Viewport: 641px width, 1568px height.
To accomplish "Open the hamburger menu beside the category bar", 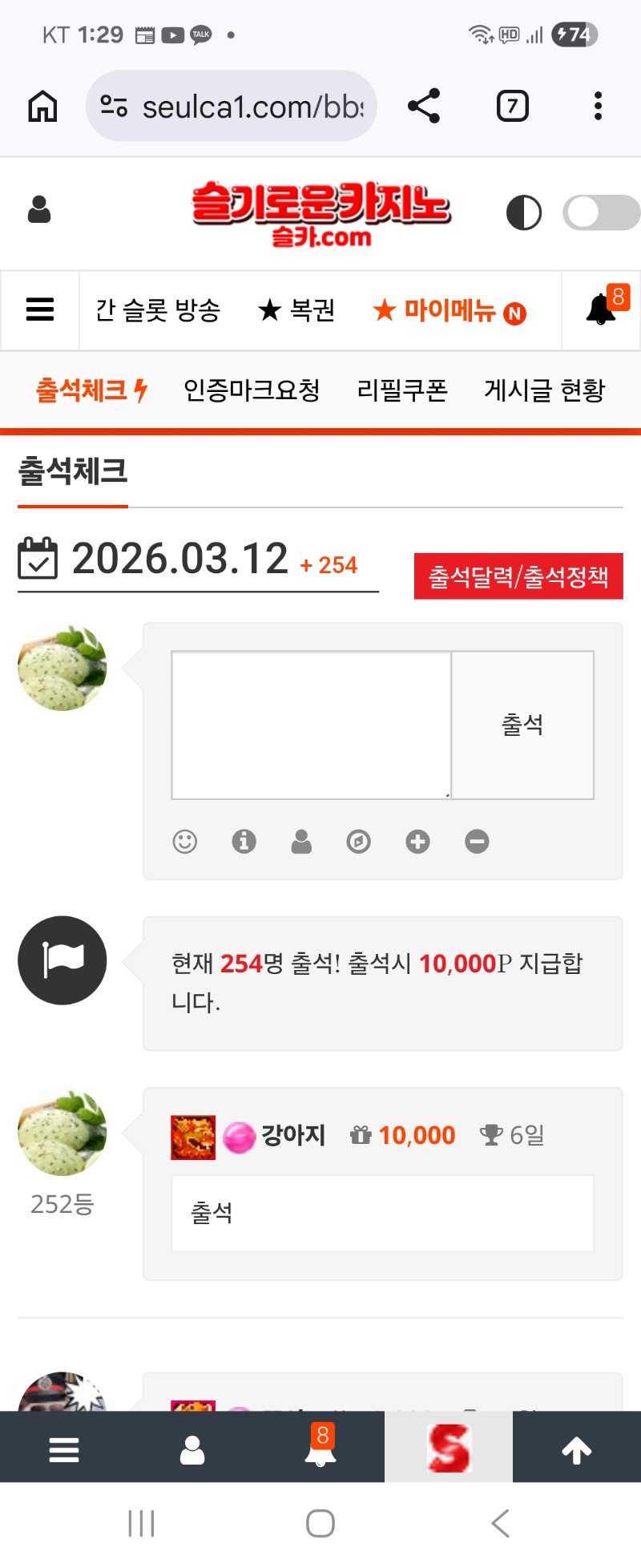I will pyautogui.click(x=40, y=310).
